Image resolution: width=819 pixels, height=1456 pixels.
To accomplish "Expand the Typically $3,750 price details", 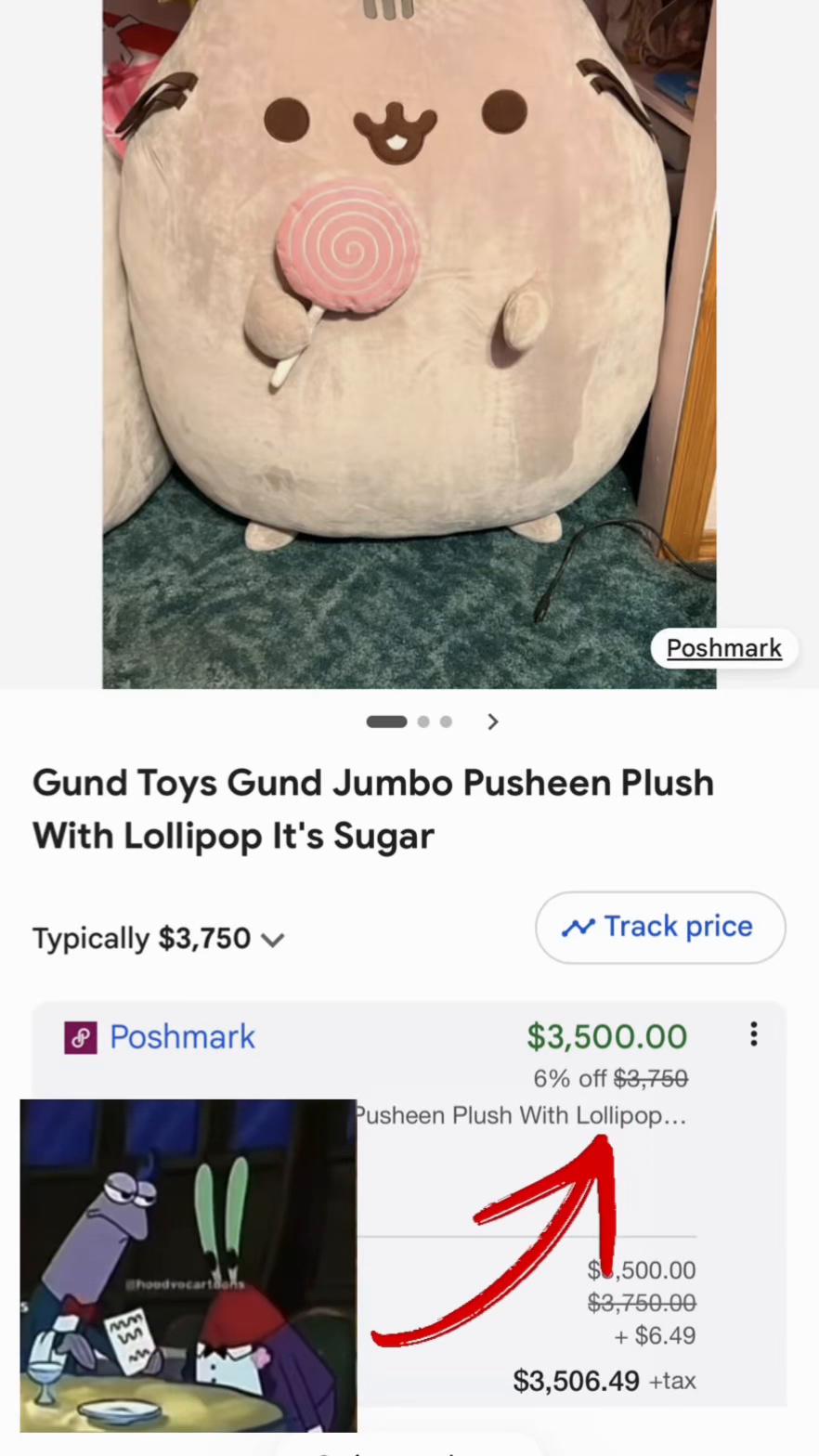I will point(158,939).
